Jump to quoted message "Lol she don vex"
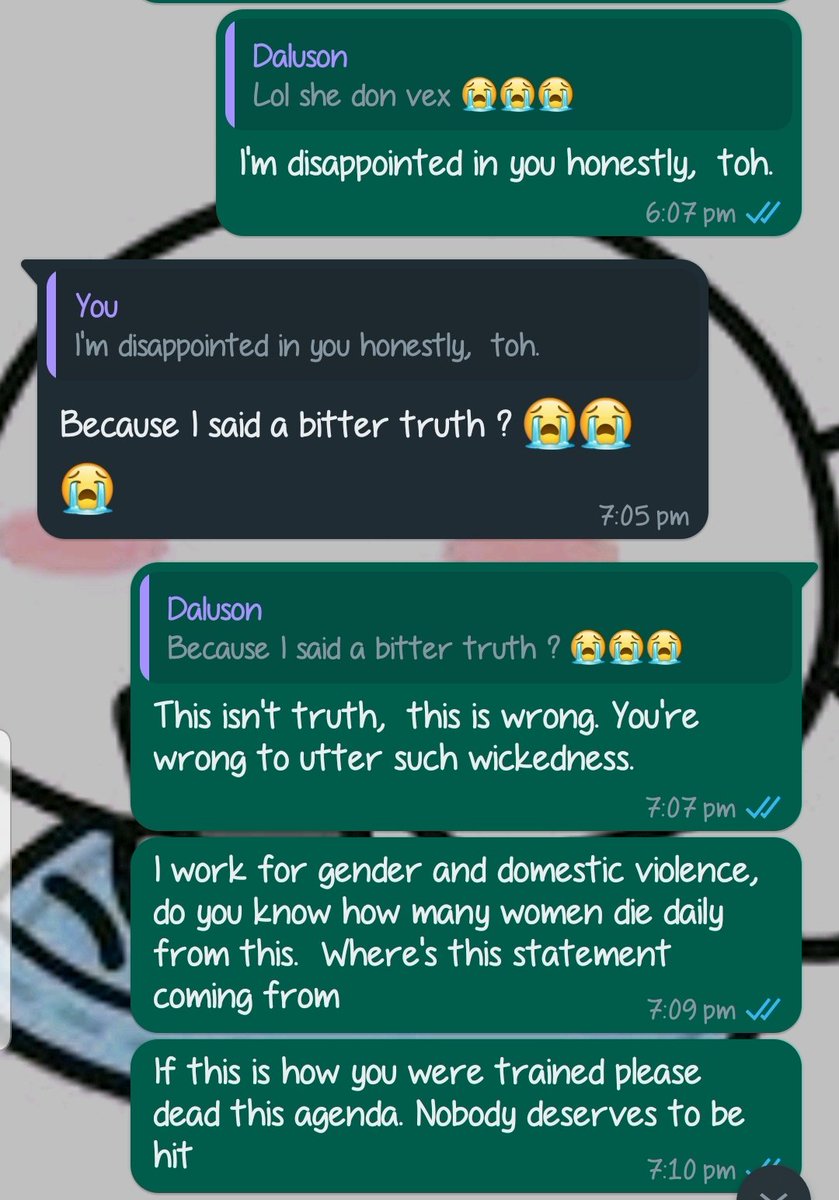This screenshot has width=839, height=1200. click(x=510, y=77)
